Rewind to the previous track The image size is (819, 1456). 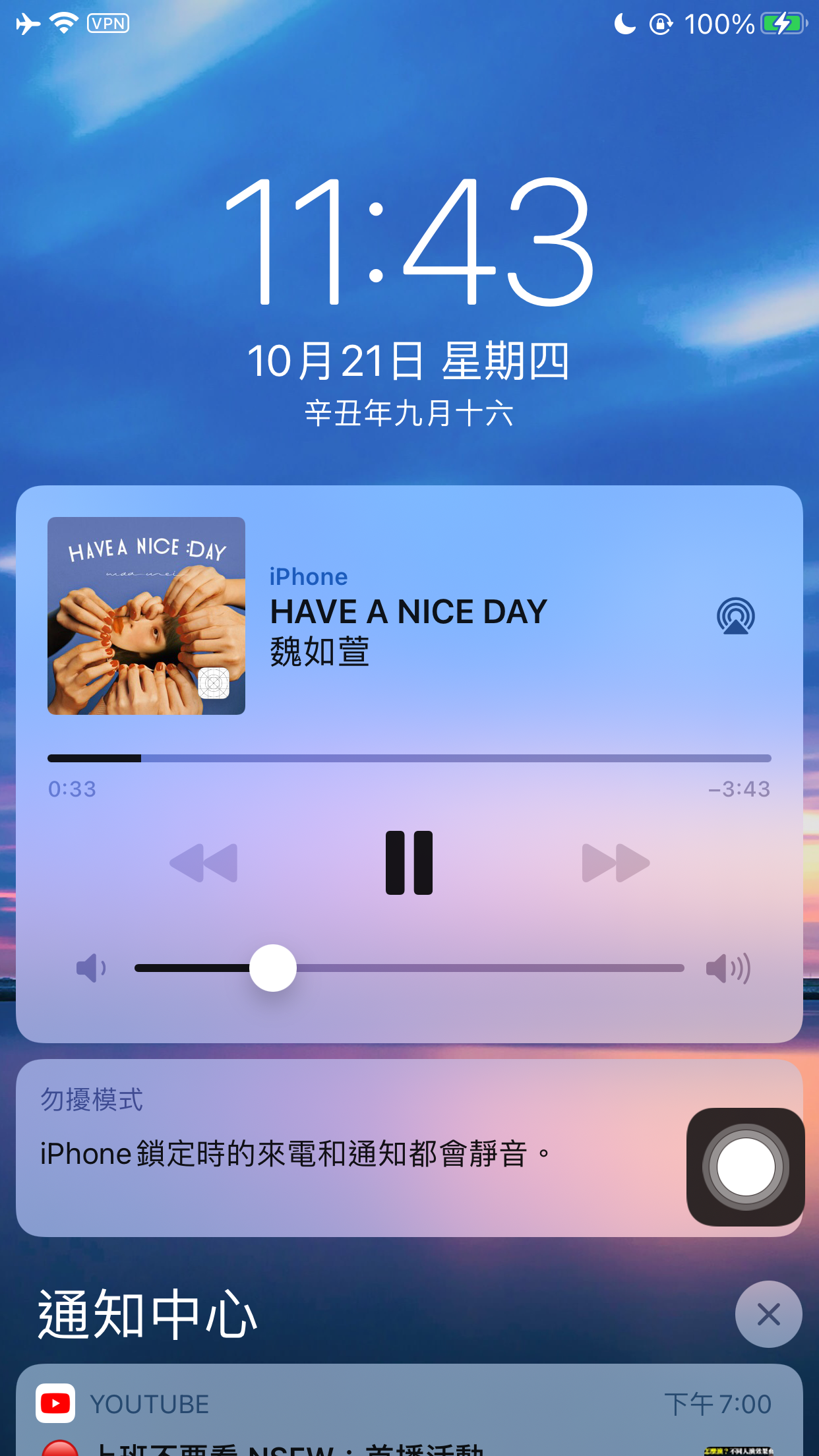tap(204, 862)
